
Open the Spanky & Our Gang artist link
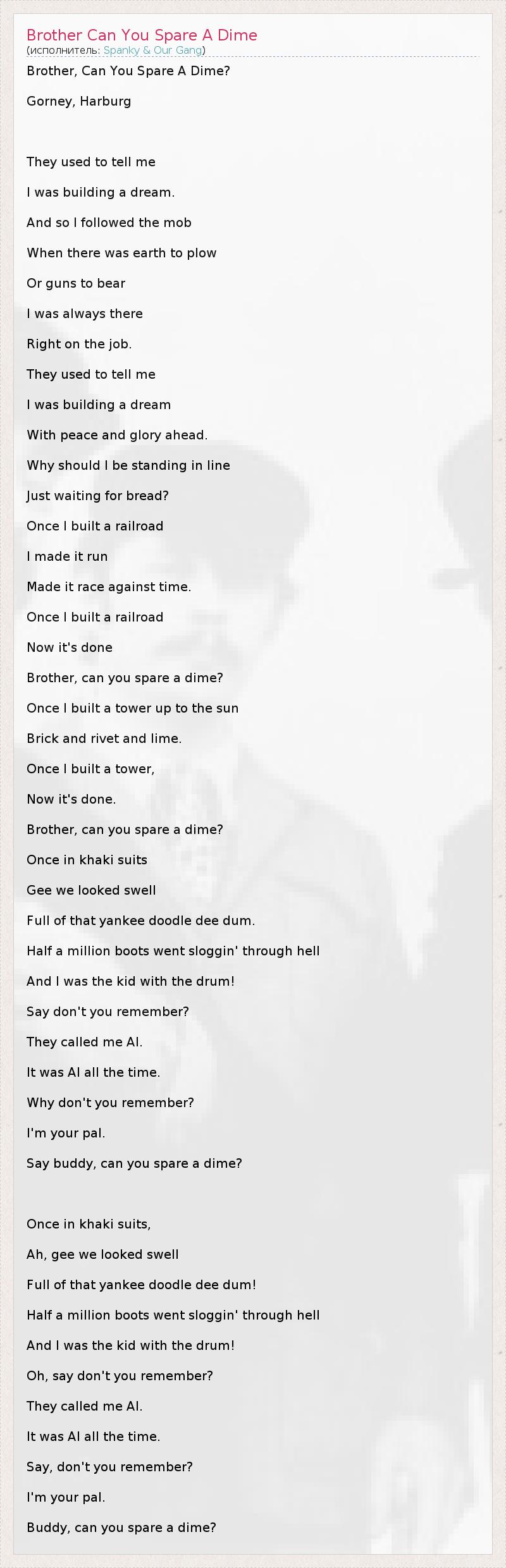tap(152, 50)
